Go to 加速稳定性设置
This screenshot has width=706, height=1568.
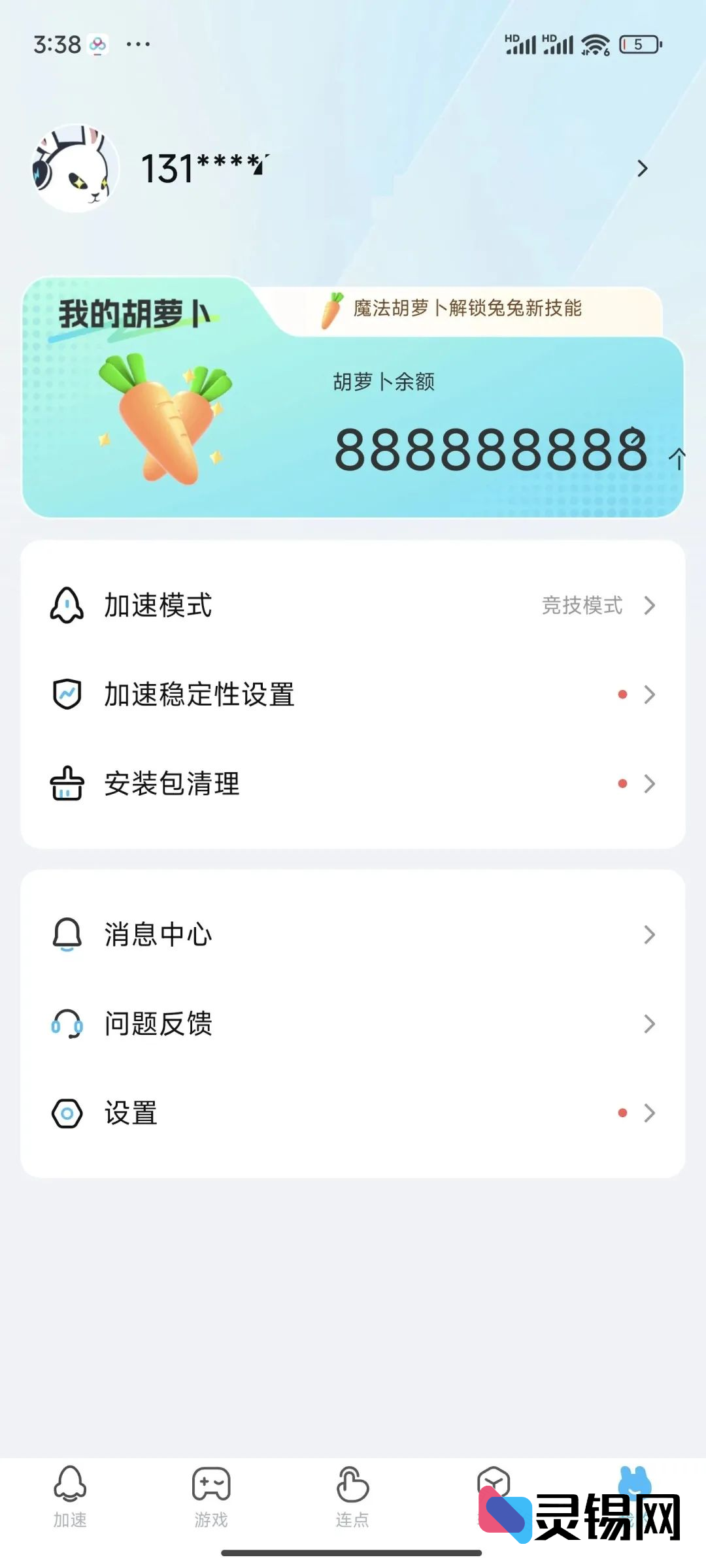point(353,694)
